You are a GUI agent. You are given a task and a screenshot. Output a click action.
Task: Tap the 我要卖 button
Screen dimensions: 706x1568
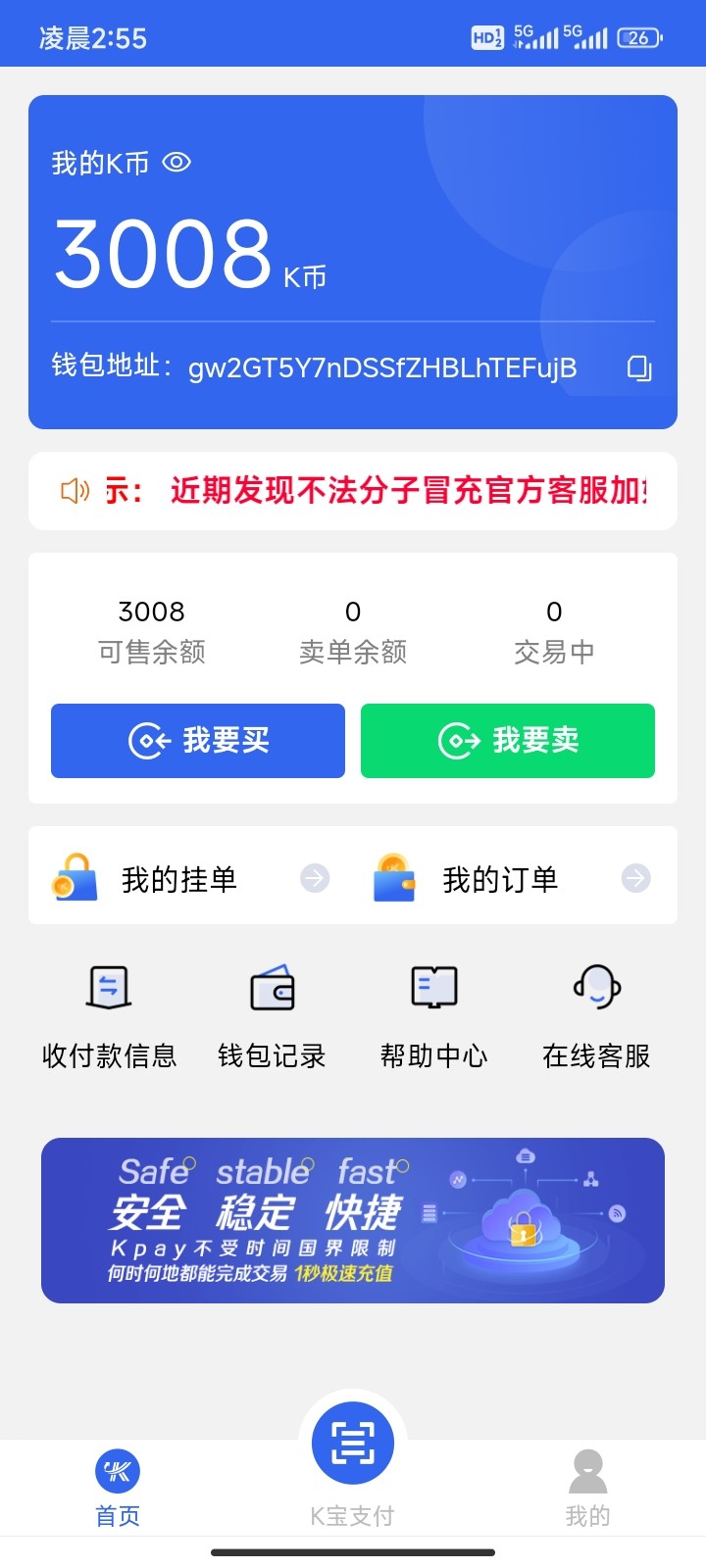click(508, 741)
